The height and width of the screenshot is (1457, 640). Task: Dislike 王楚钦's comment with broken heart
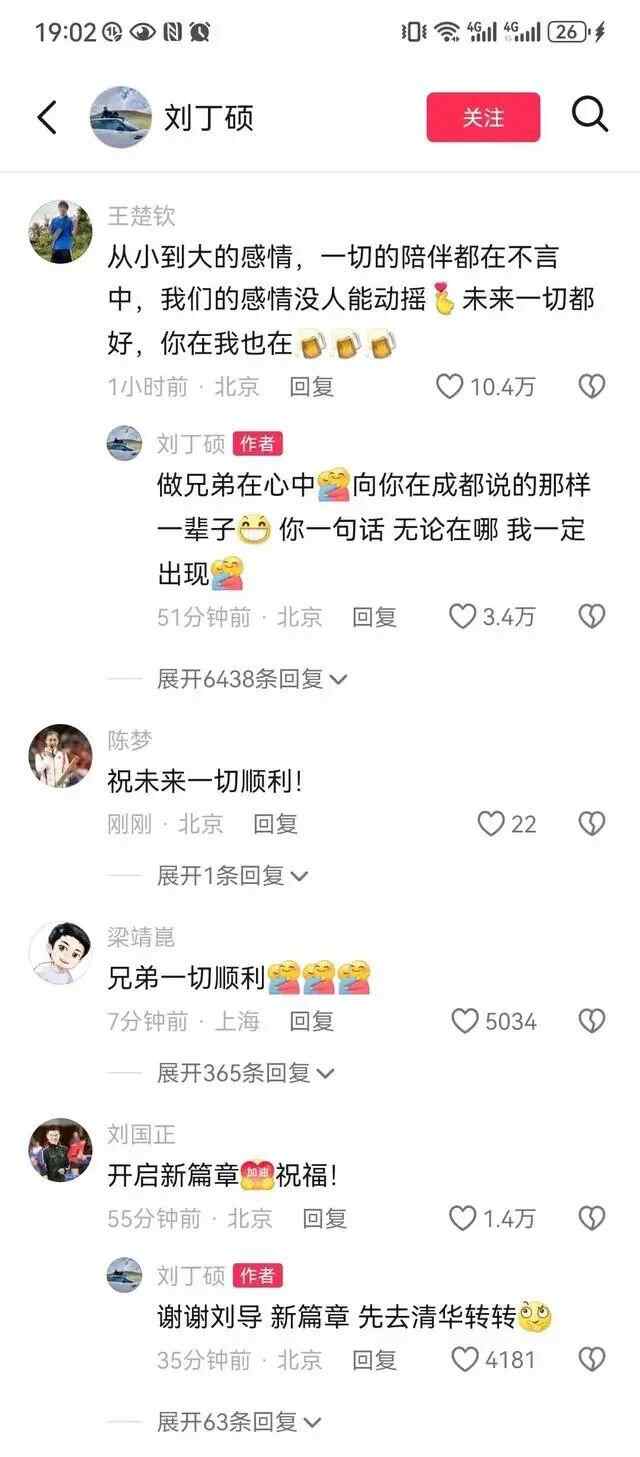click(592, 386)
